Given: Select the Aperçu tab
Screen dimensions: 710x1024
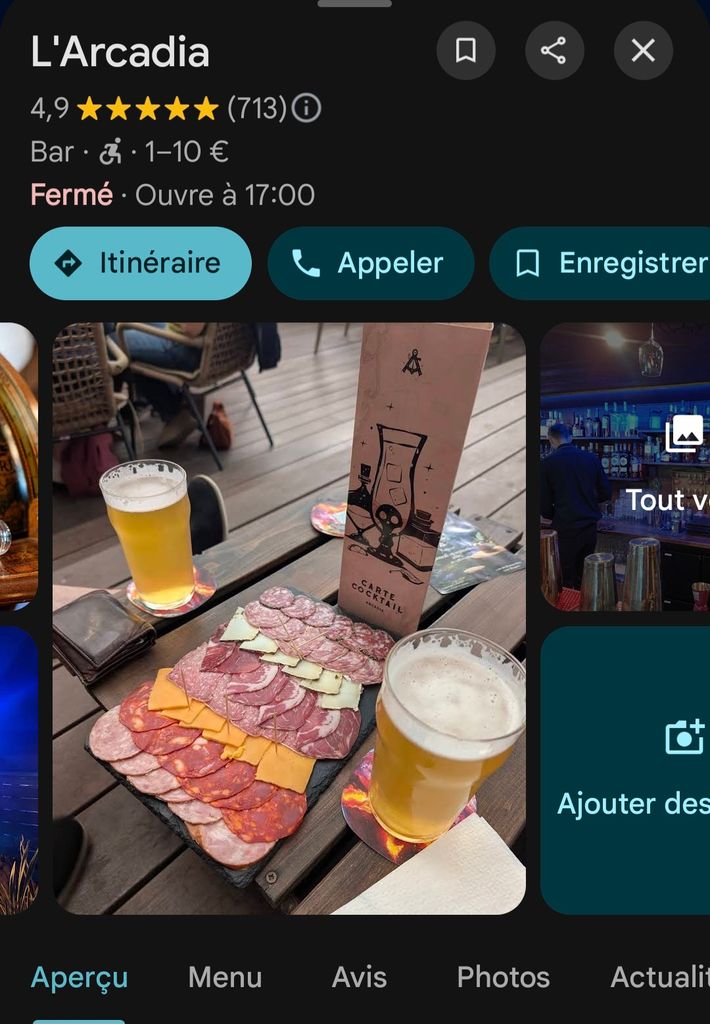Looking at the screenshot, I should pos(79,977).
